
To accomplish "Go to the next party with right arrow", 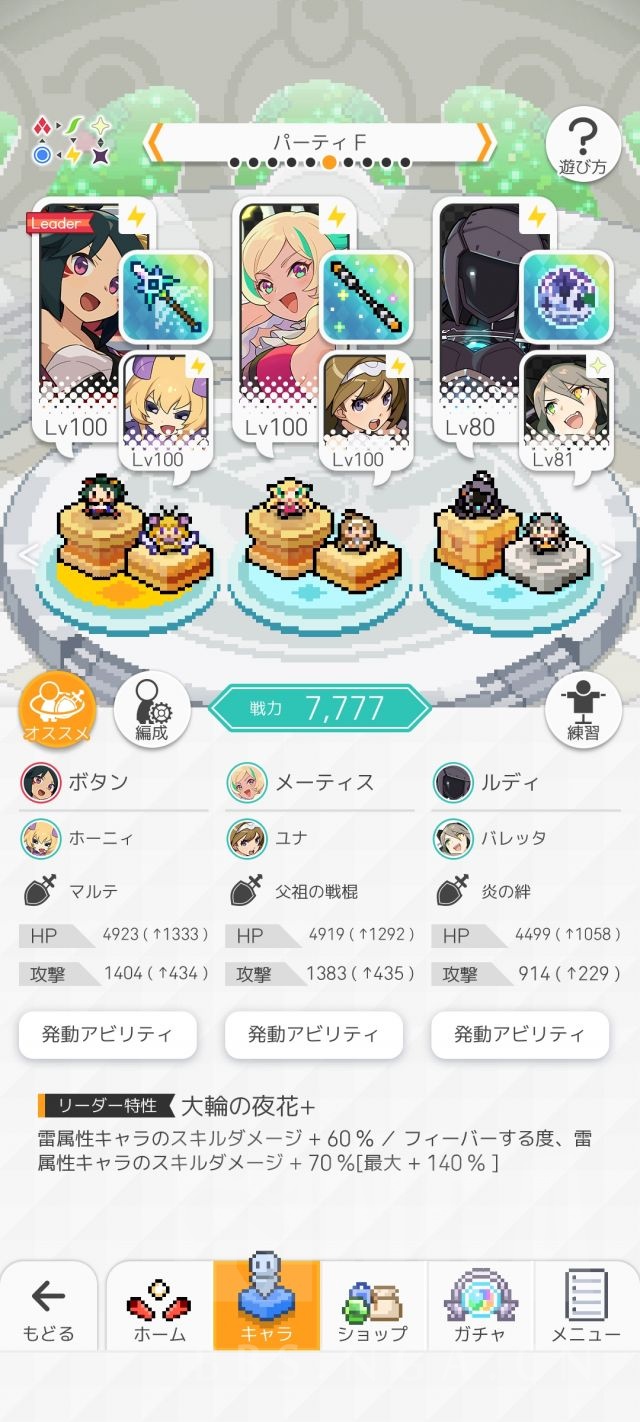I will tap(485, 144).
